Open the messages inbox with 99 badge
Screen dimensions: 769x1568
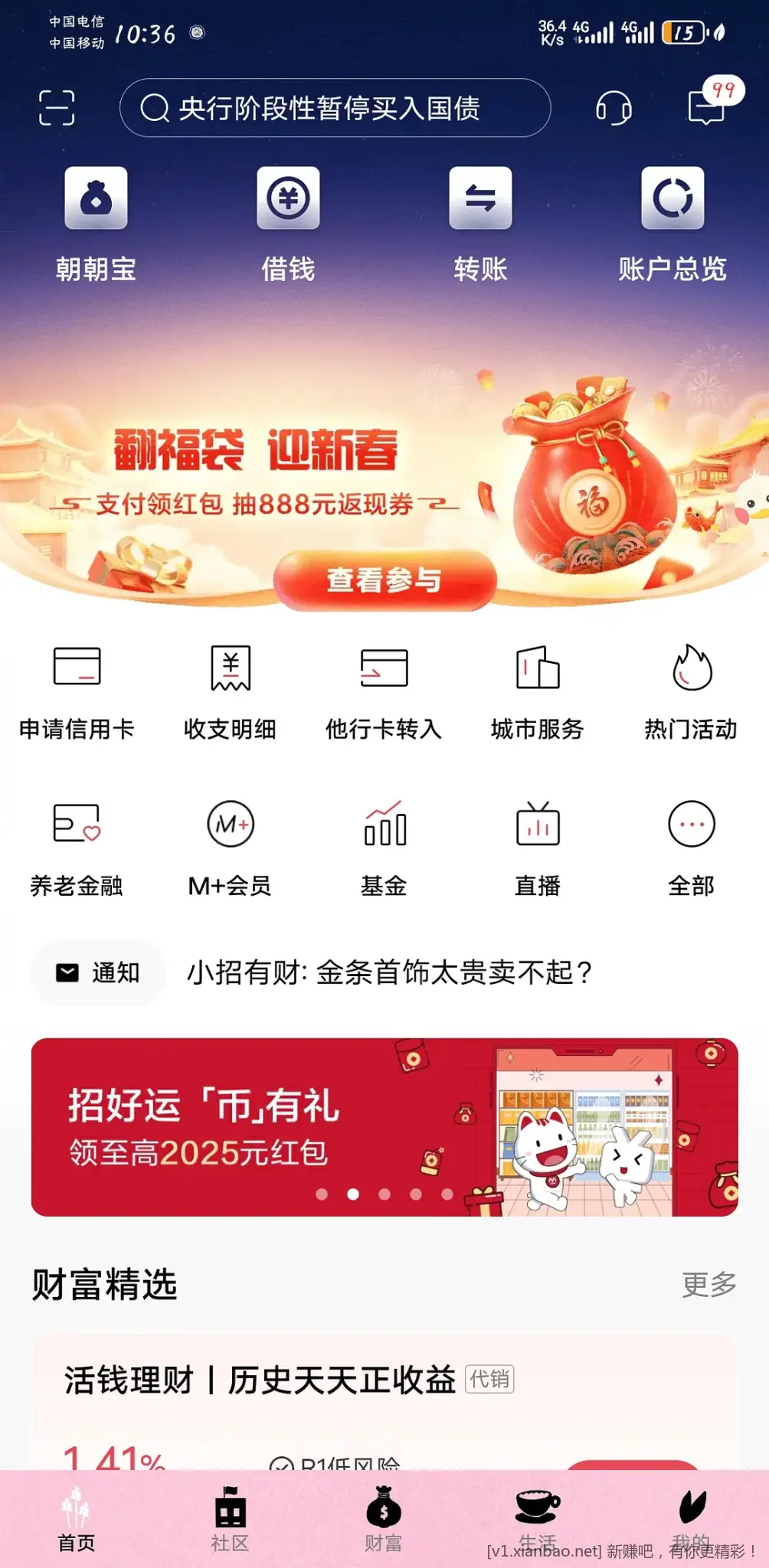coord(706,106)
